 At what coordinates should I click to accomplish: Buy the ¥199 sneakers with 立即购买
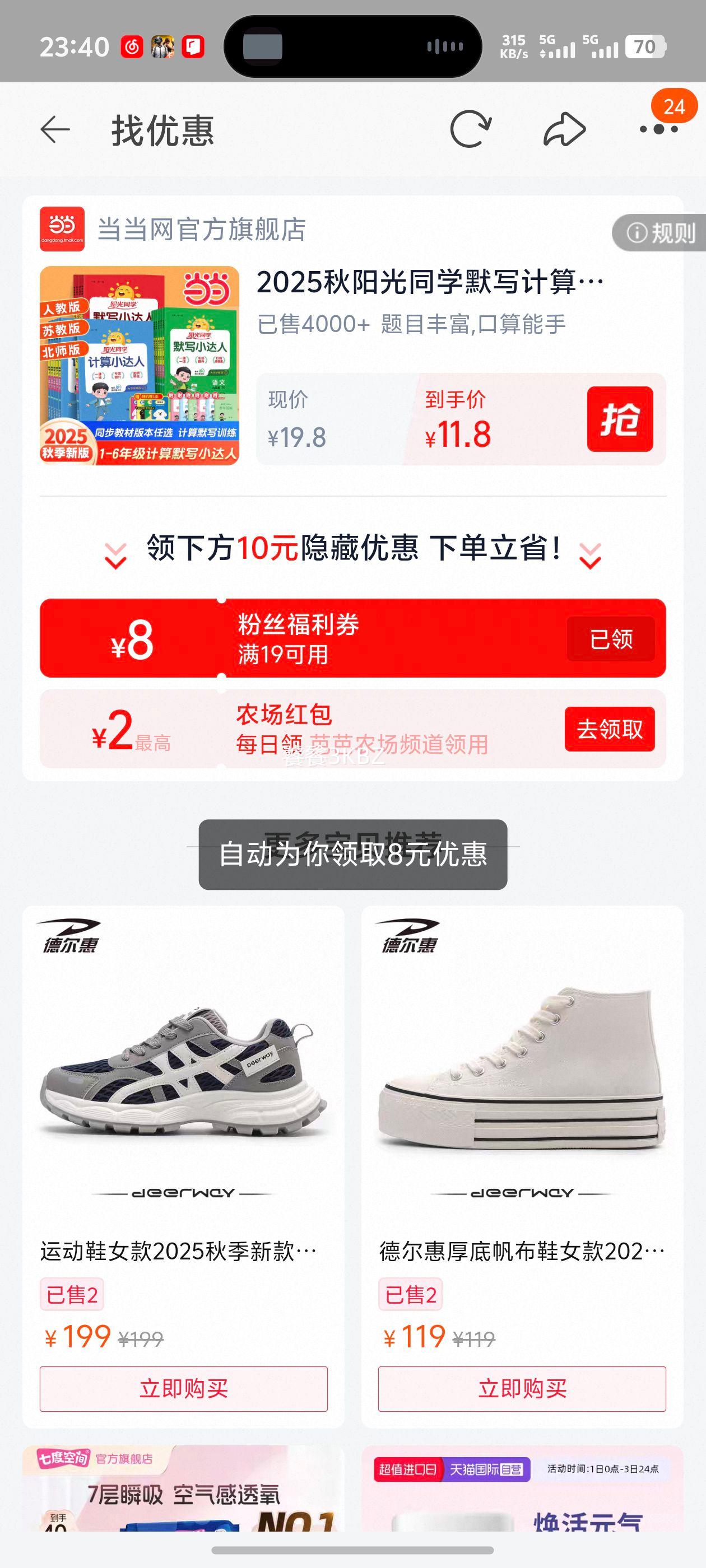183,1389
